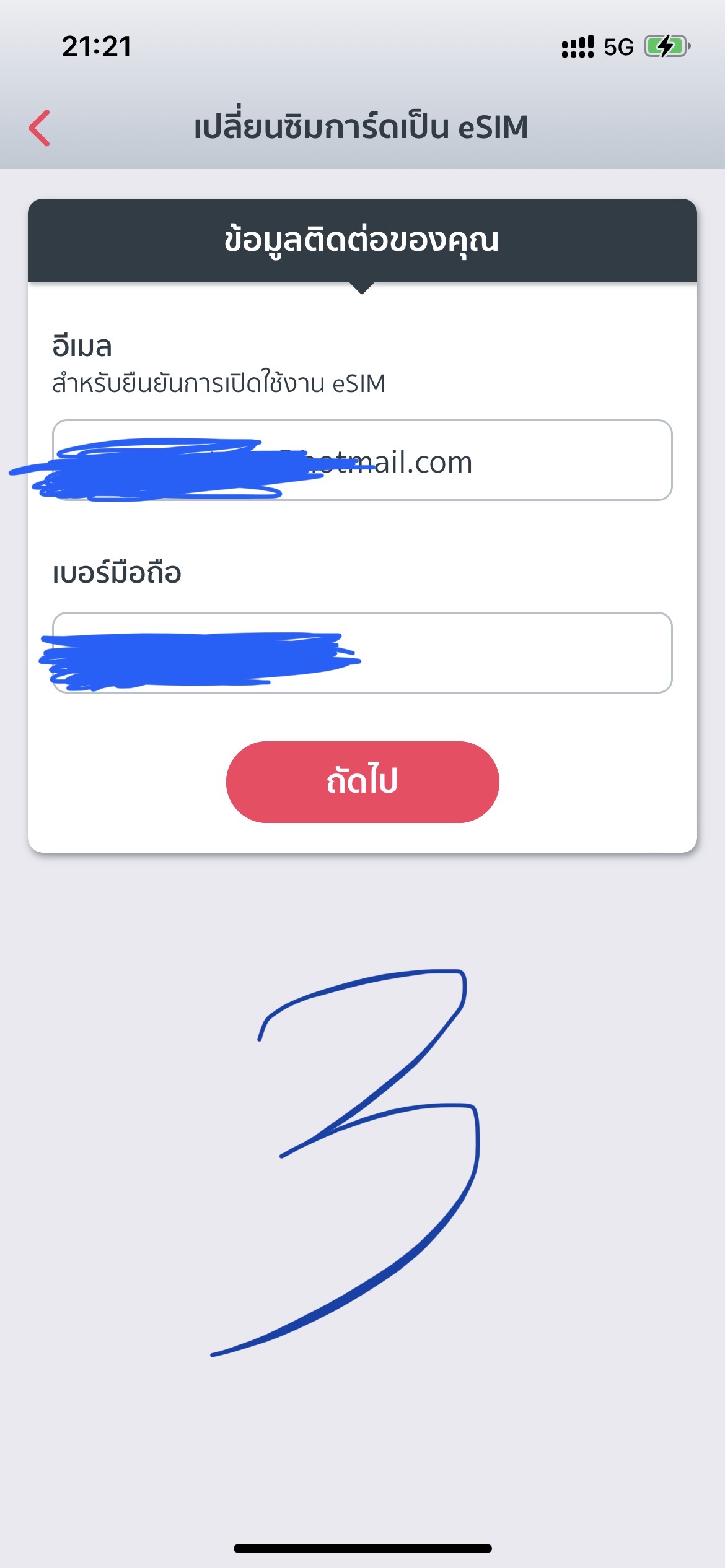Screen dimensions: 725x1568
Task: Continue with the ถัดไป button
Action: pyautogui.click(x=362, y=782)
